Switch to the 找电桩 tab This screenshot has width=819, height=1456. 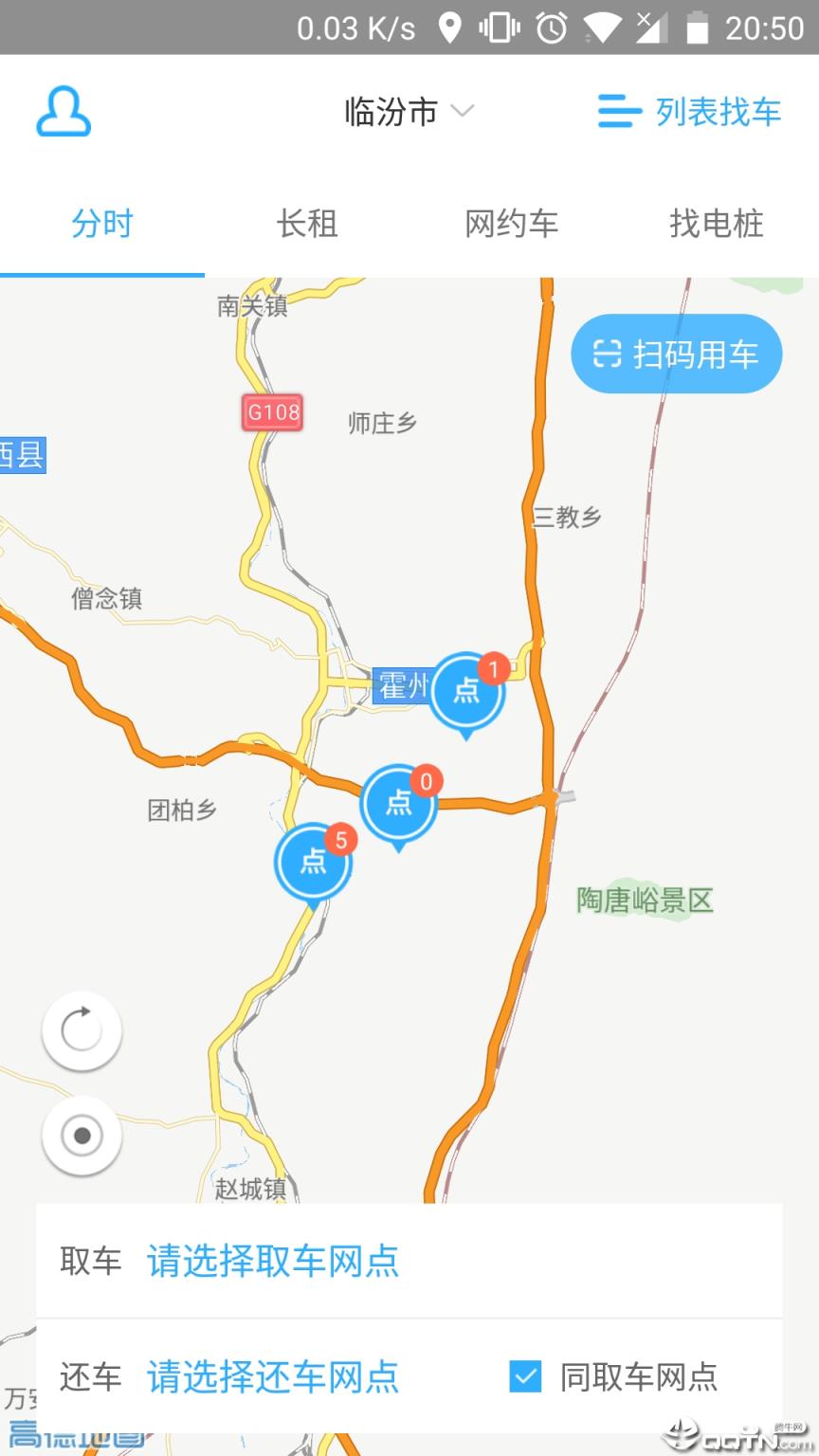(x=717, y=224)
